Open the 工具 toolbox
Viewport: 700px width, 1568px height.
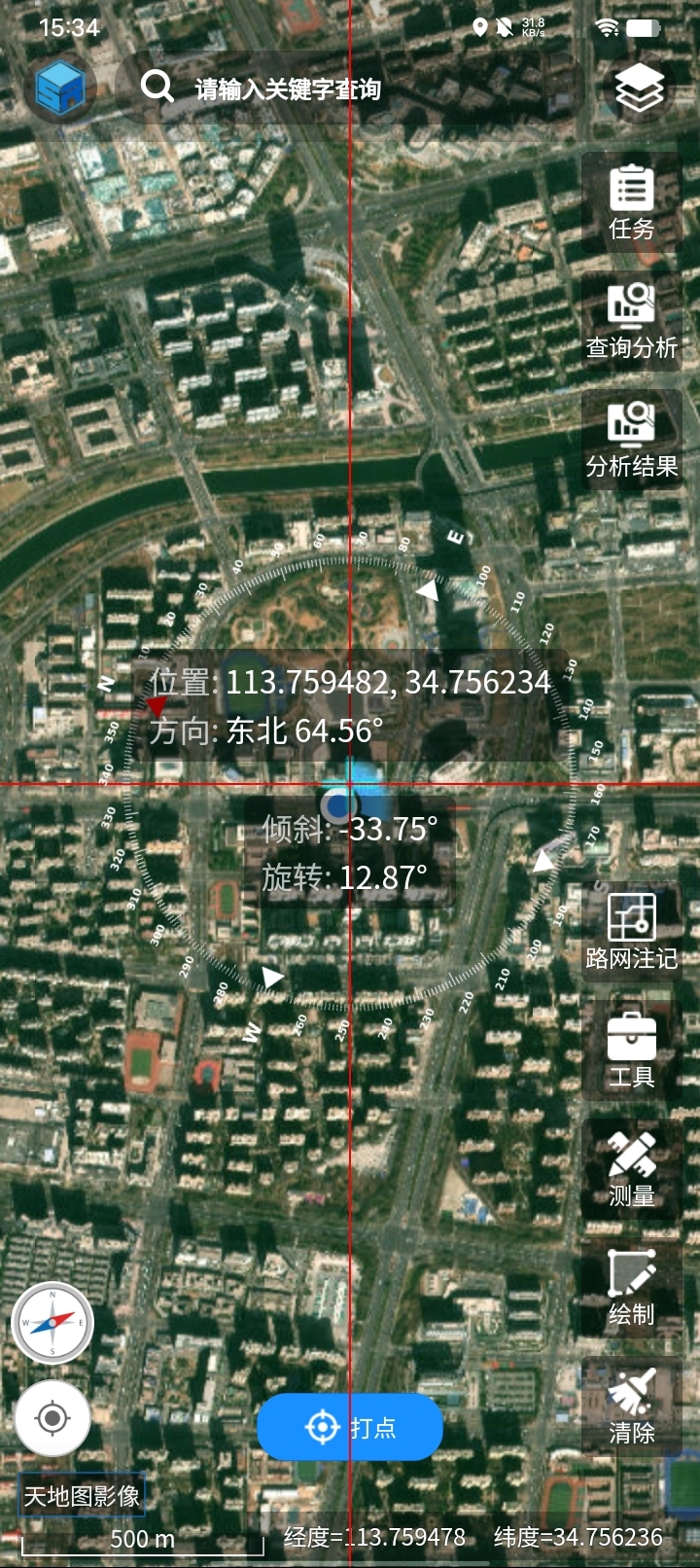click(x=631, y=1050)
